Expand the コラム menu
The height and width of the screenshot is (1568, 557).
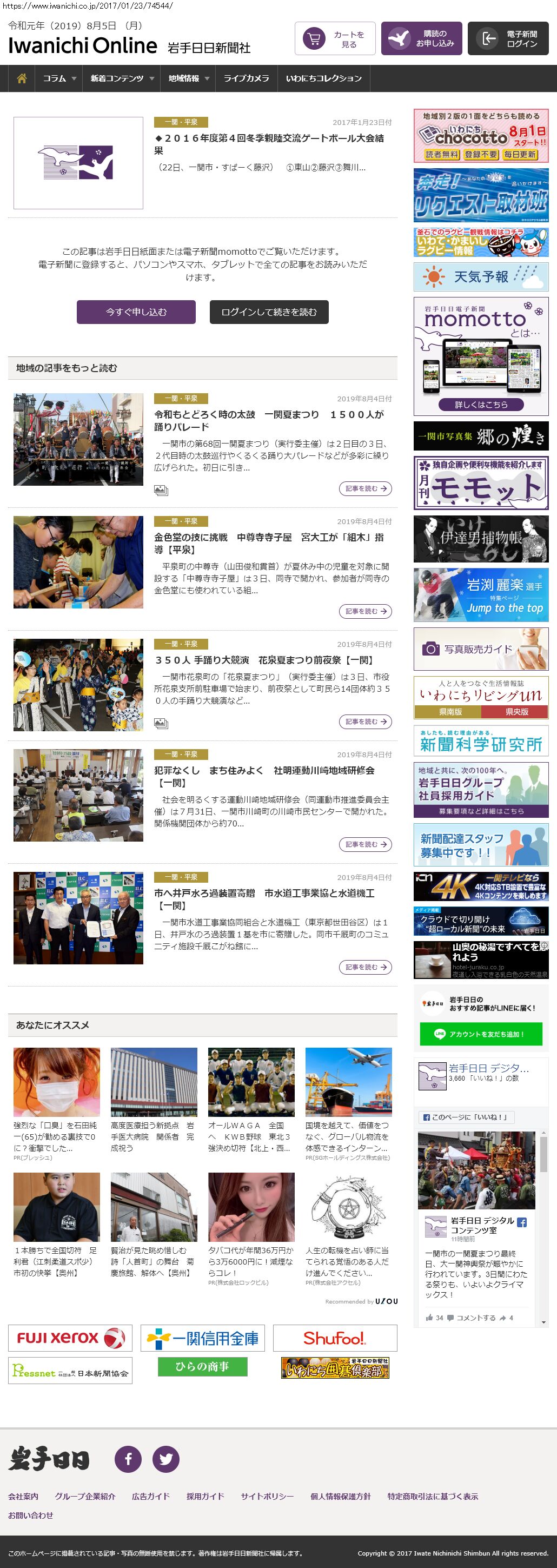59,78
